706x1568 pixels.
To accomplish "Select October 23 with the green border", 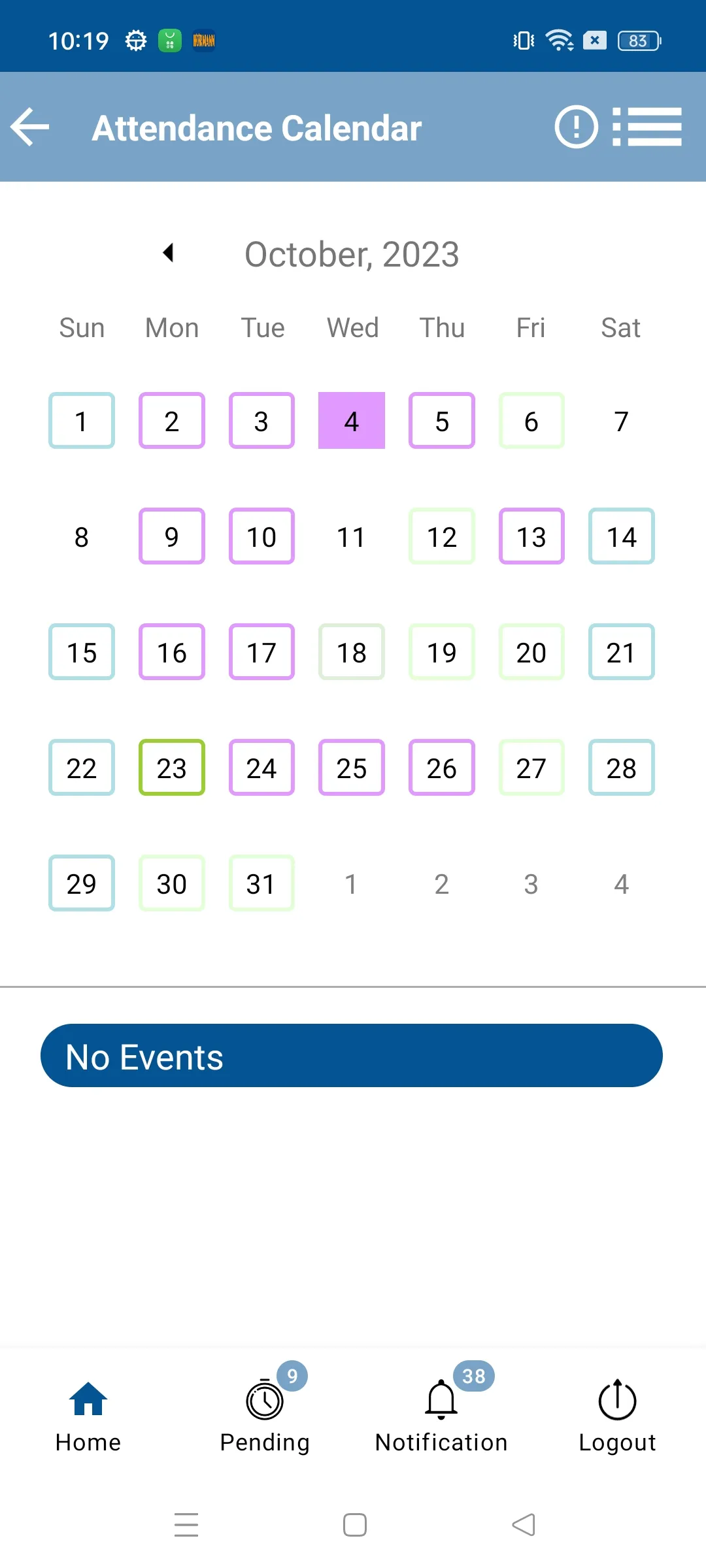I will tap(171, 768).
